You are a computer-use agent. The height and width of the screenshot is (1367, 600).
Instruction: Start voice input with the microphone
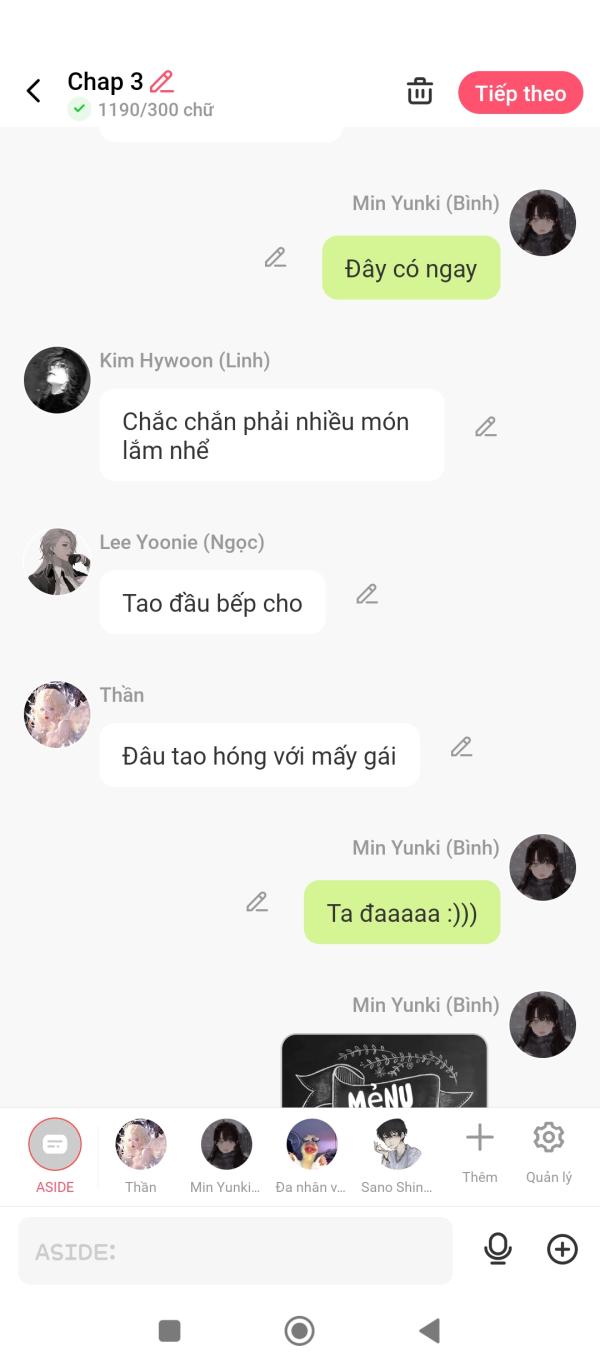[x=497, y=1249]
